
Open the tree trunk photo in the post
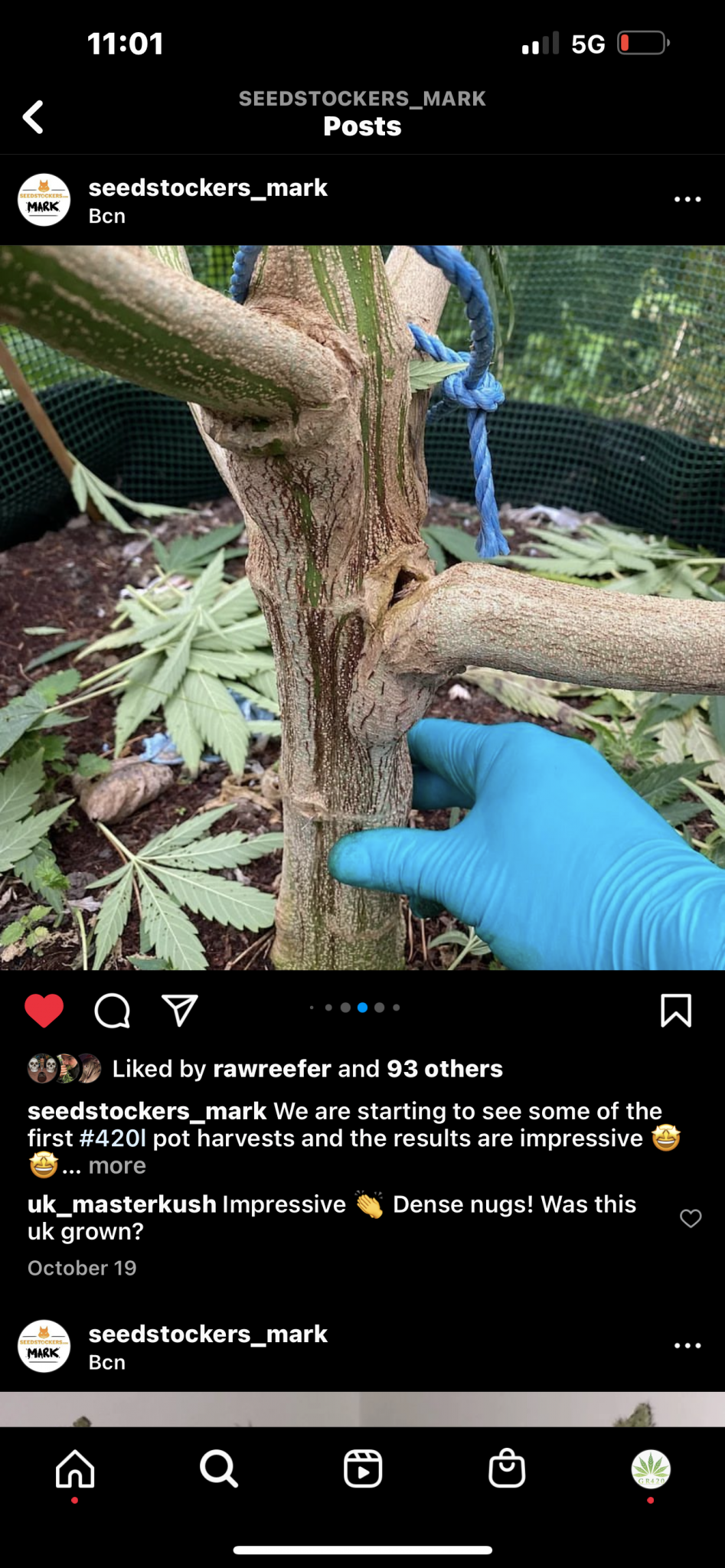[362, 607]
